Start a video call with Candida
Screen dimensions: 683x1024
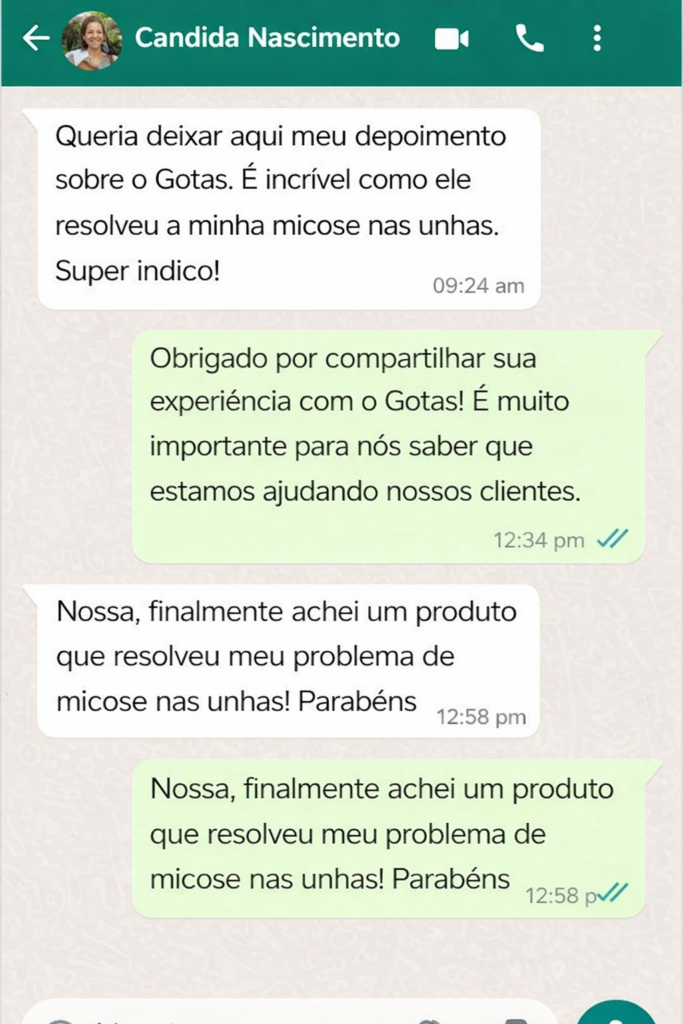[452, 39]
